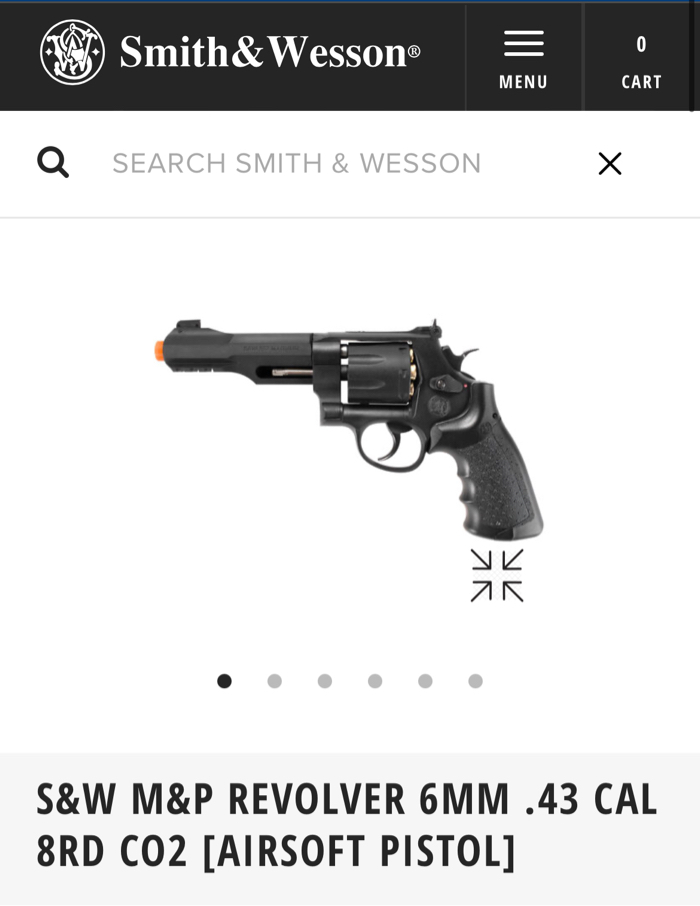The image size is (700, 906).
Task: Jump to the fifth image dot
Action: [x=425, y=681]
